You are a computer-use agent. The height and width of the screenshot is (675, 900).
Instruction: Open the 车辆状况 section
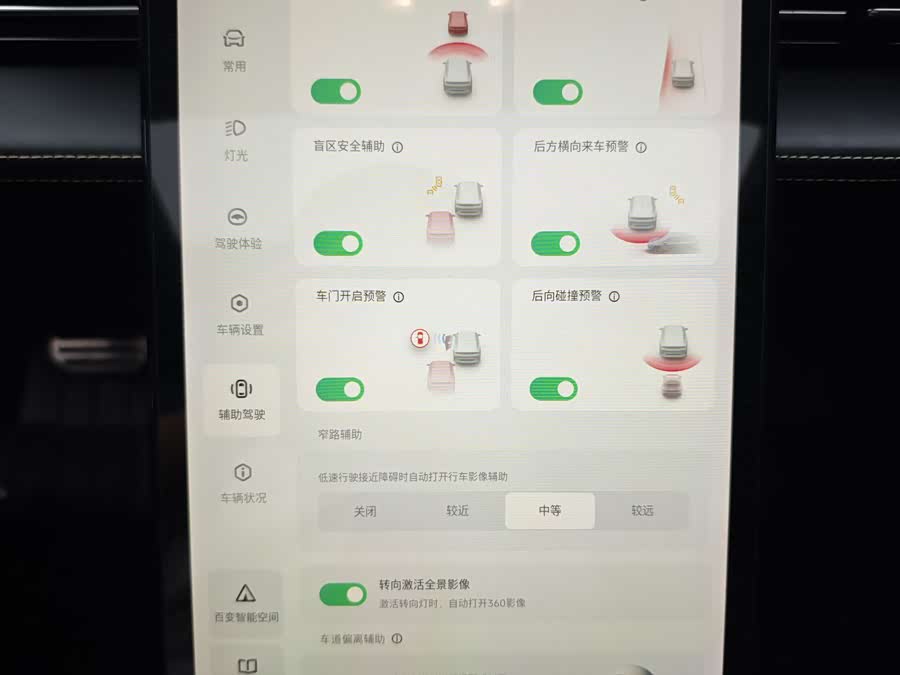(243, 483)
